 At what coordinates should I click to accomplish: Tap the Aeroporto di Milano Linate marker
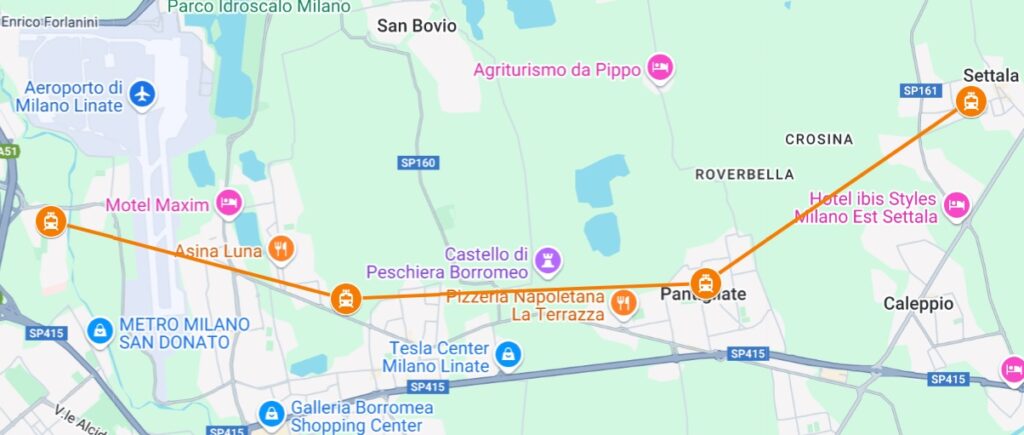[144, 94]
